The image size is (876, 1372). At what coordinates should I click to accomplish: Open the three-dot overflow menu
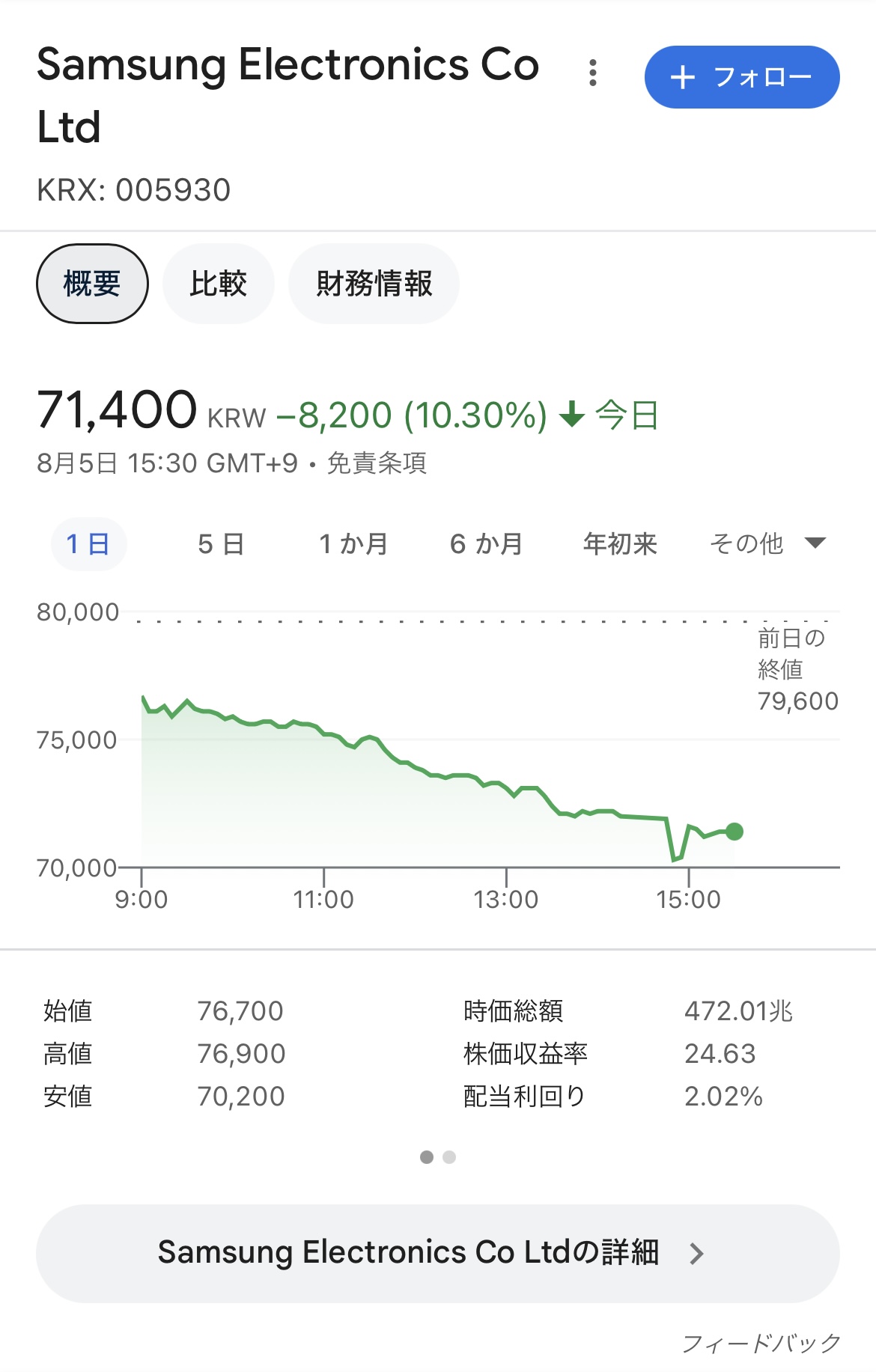point(592,73)
